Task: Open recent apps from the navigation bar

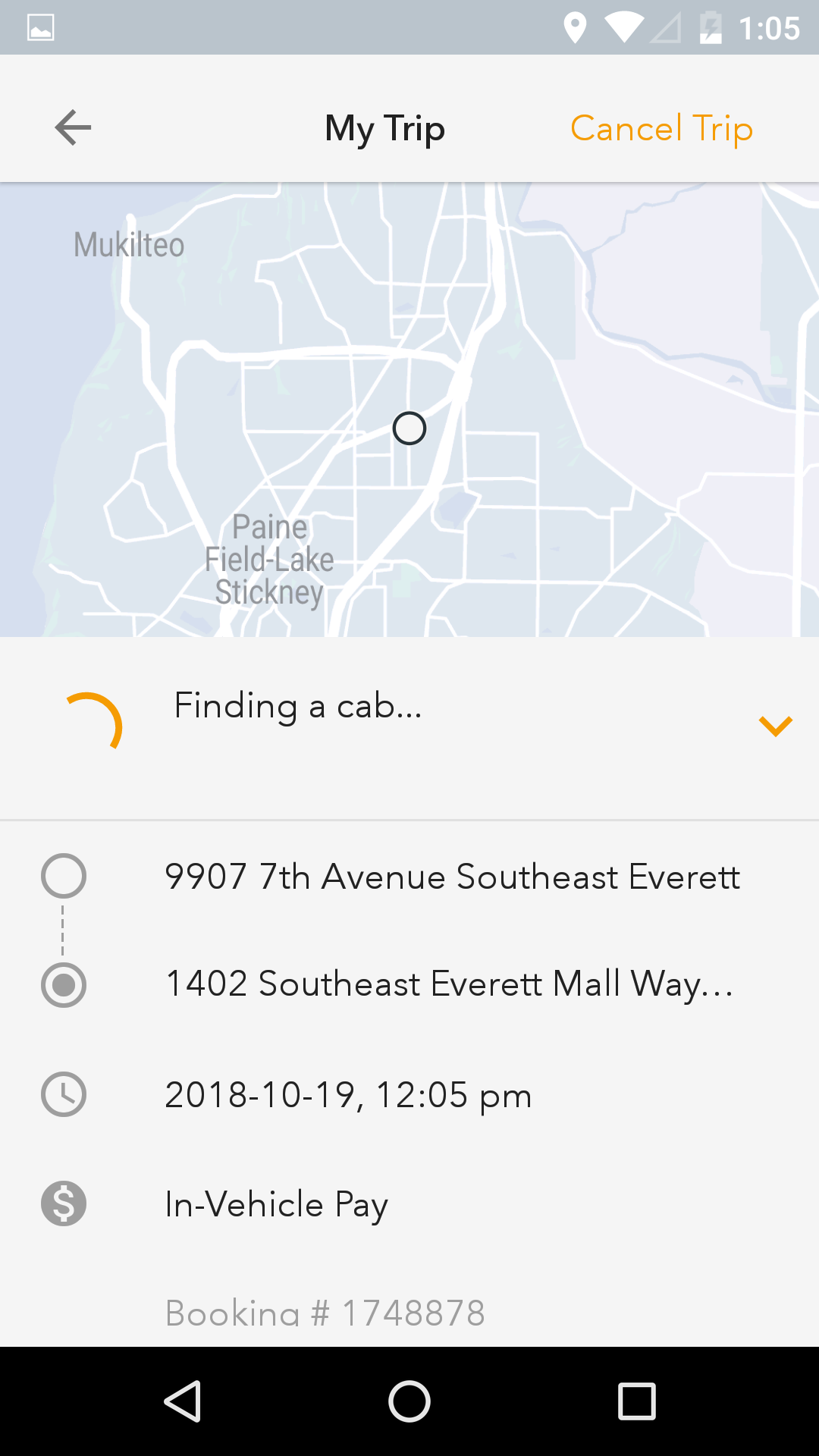Action: coord(637,1401)
